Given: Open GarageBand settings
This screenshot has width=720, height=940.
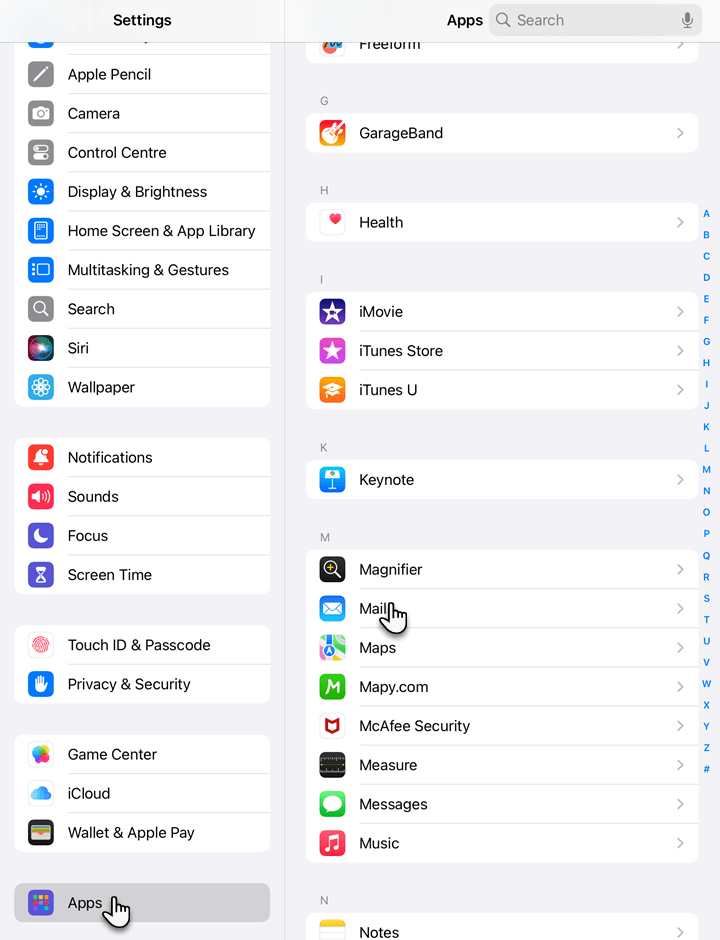Looking at the screenshot, I should click(x=500, y=133).
